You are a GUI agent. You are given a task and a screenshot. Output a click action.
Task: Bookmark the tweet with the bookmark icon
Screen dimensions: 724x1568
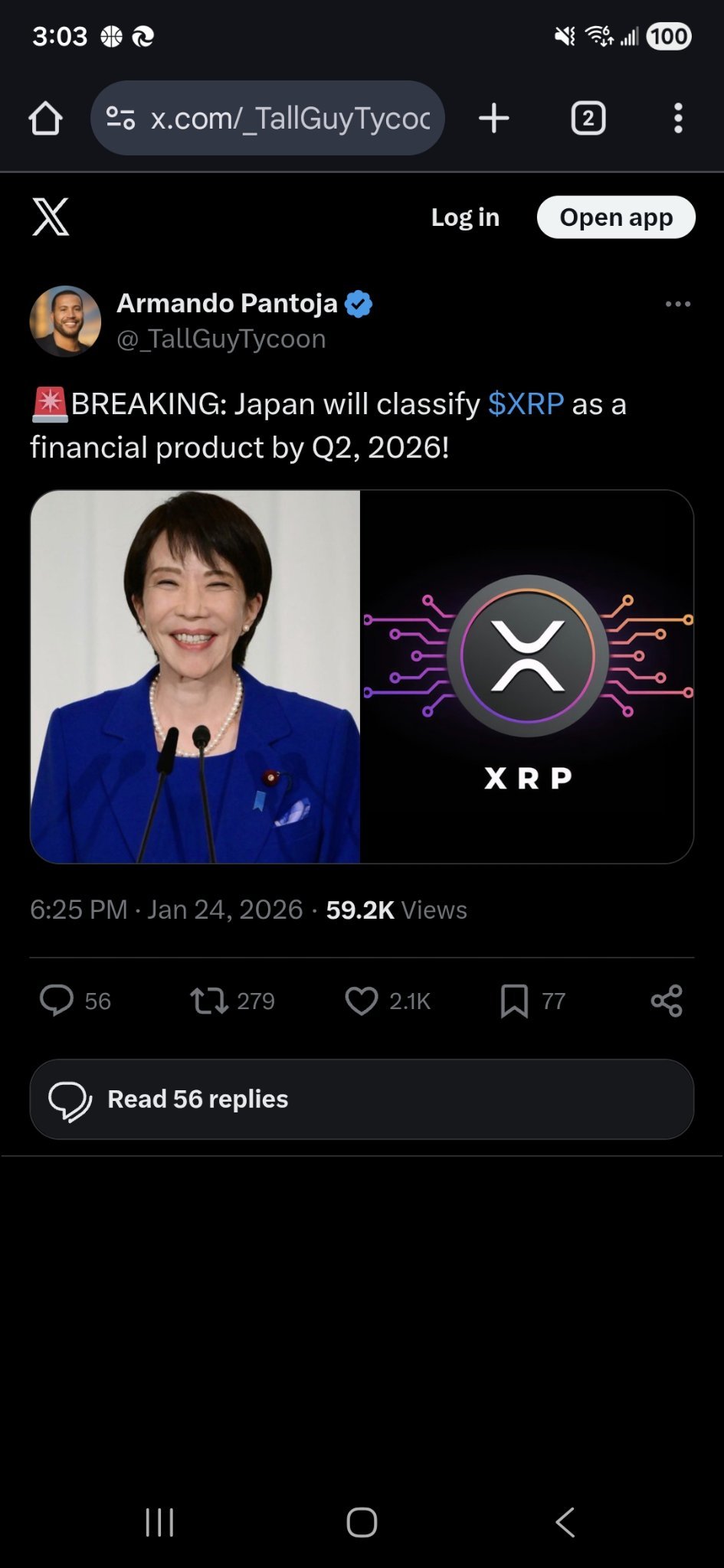point(516,1001)
